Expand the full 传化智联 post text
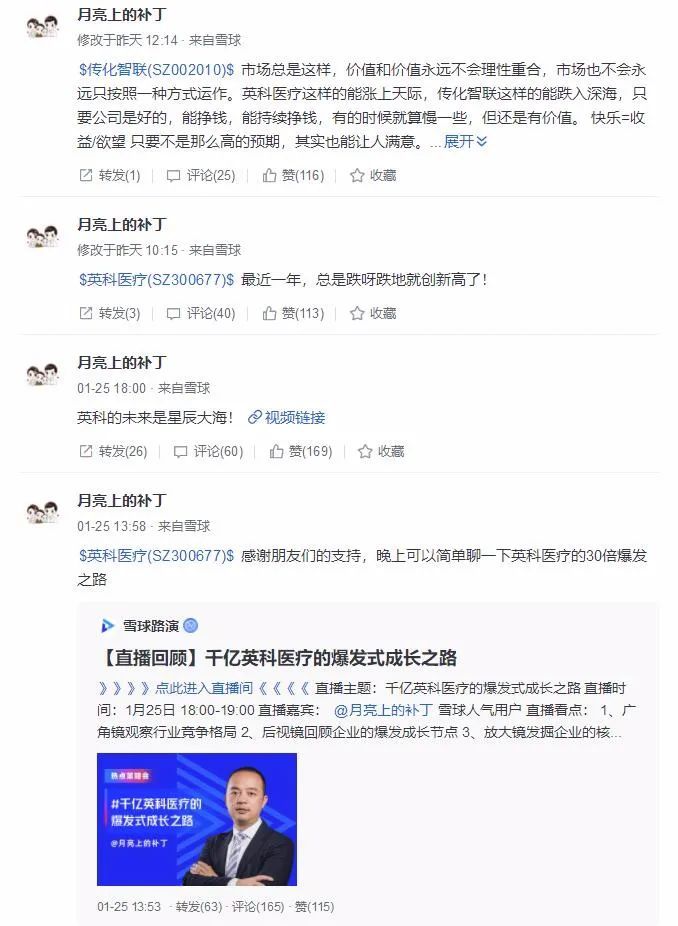 coord(465,141)
